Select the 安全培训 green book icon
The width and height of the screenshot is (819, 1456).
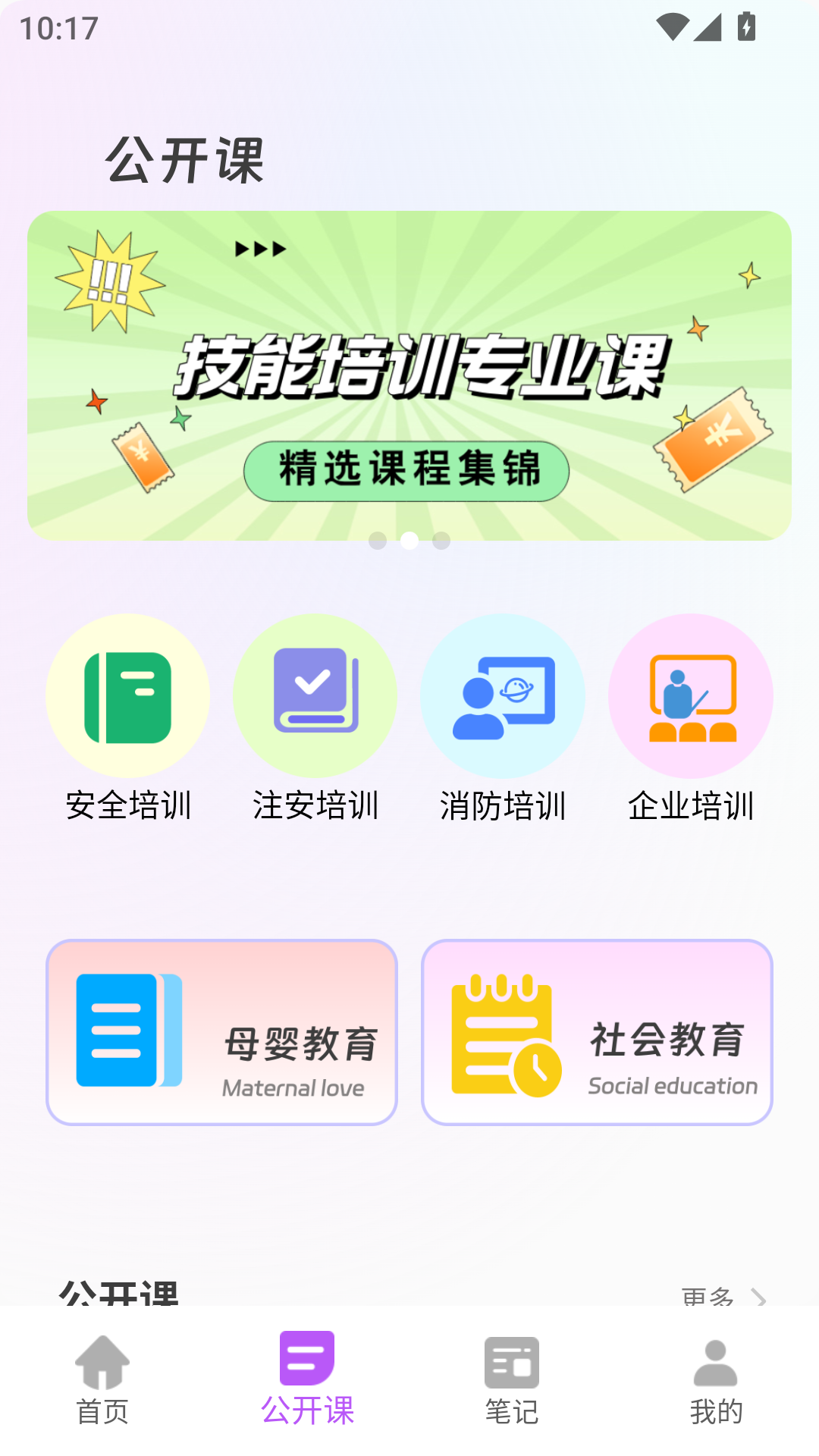127,695
